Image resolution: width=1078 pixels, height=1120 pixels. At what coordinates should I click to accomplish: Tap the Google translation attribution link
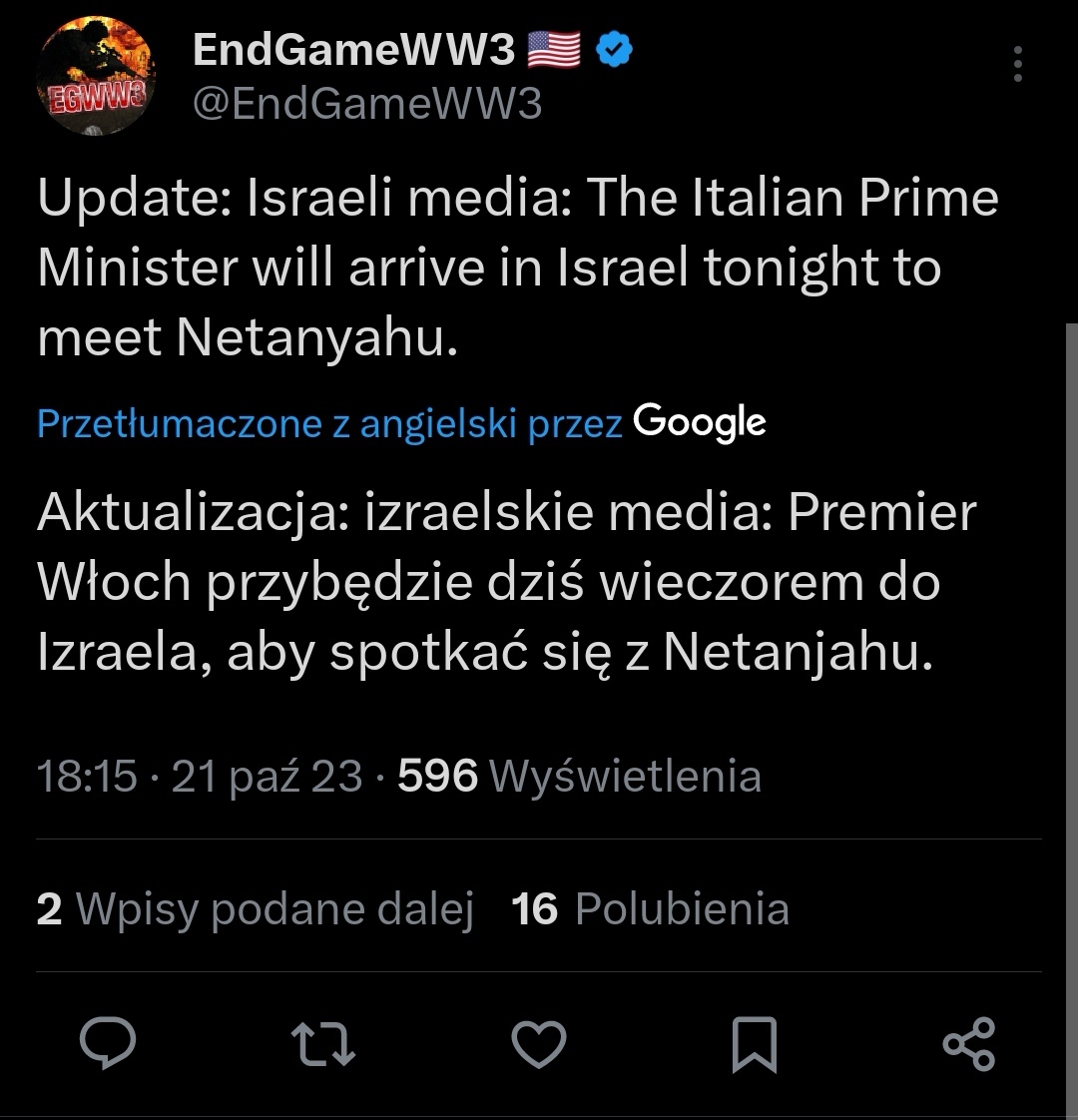[x=400, y=423]
